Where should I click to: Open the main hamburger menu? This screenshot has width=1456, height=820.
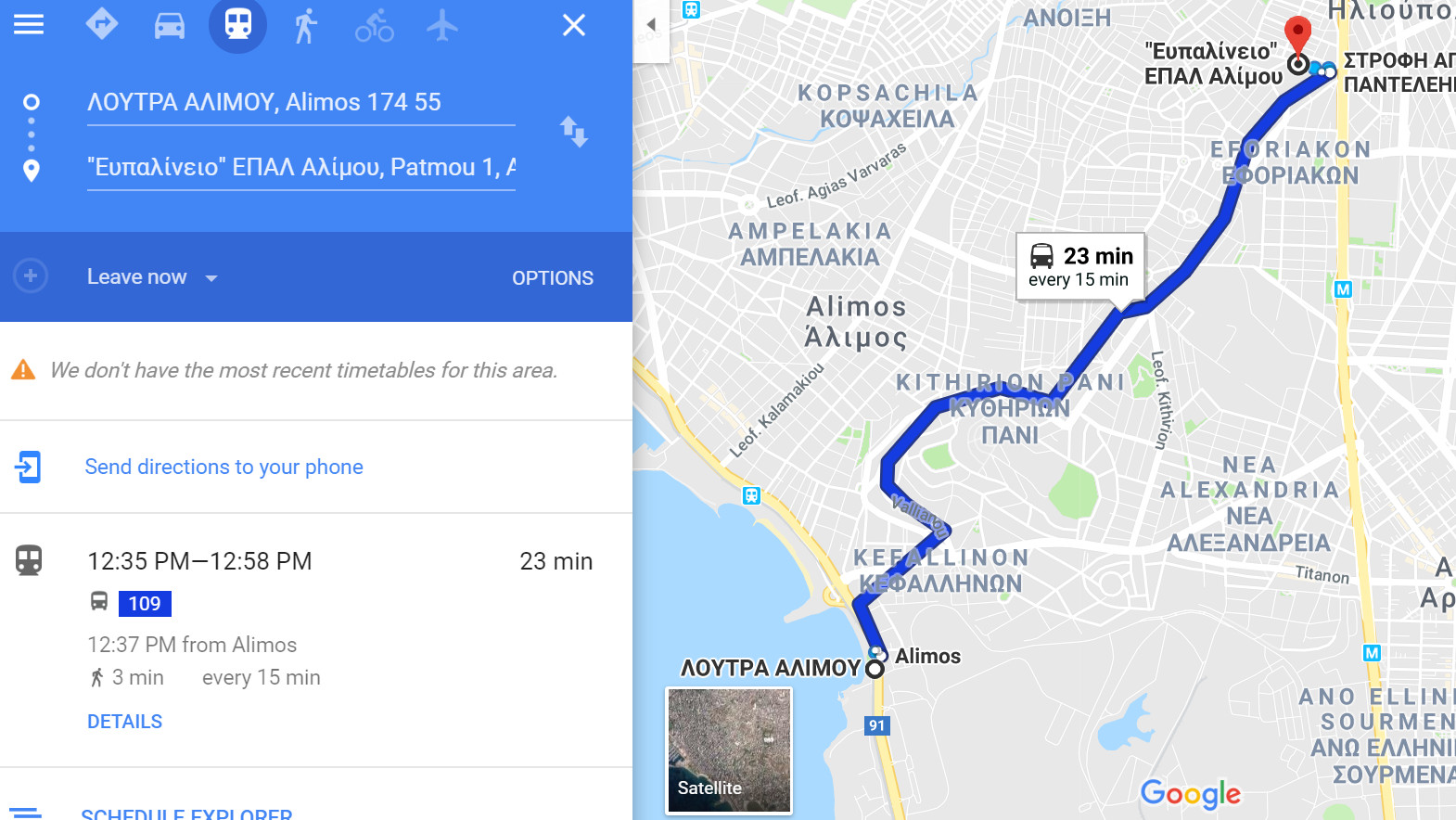click(x=29, y=25)
